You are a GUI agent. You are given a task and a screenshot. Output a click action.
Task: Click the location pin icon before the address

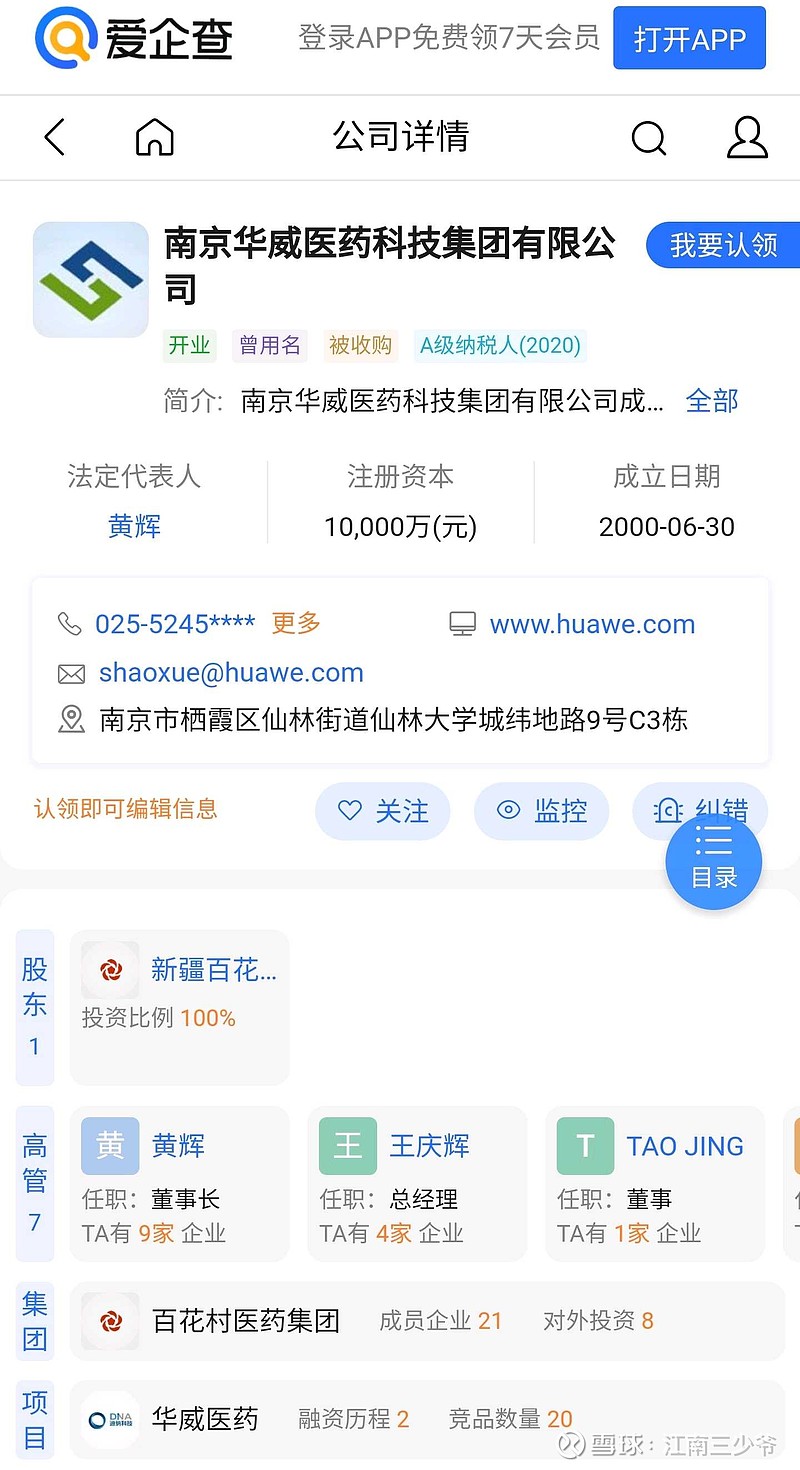(x=71, y=721)
